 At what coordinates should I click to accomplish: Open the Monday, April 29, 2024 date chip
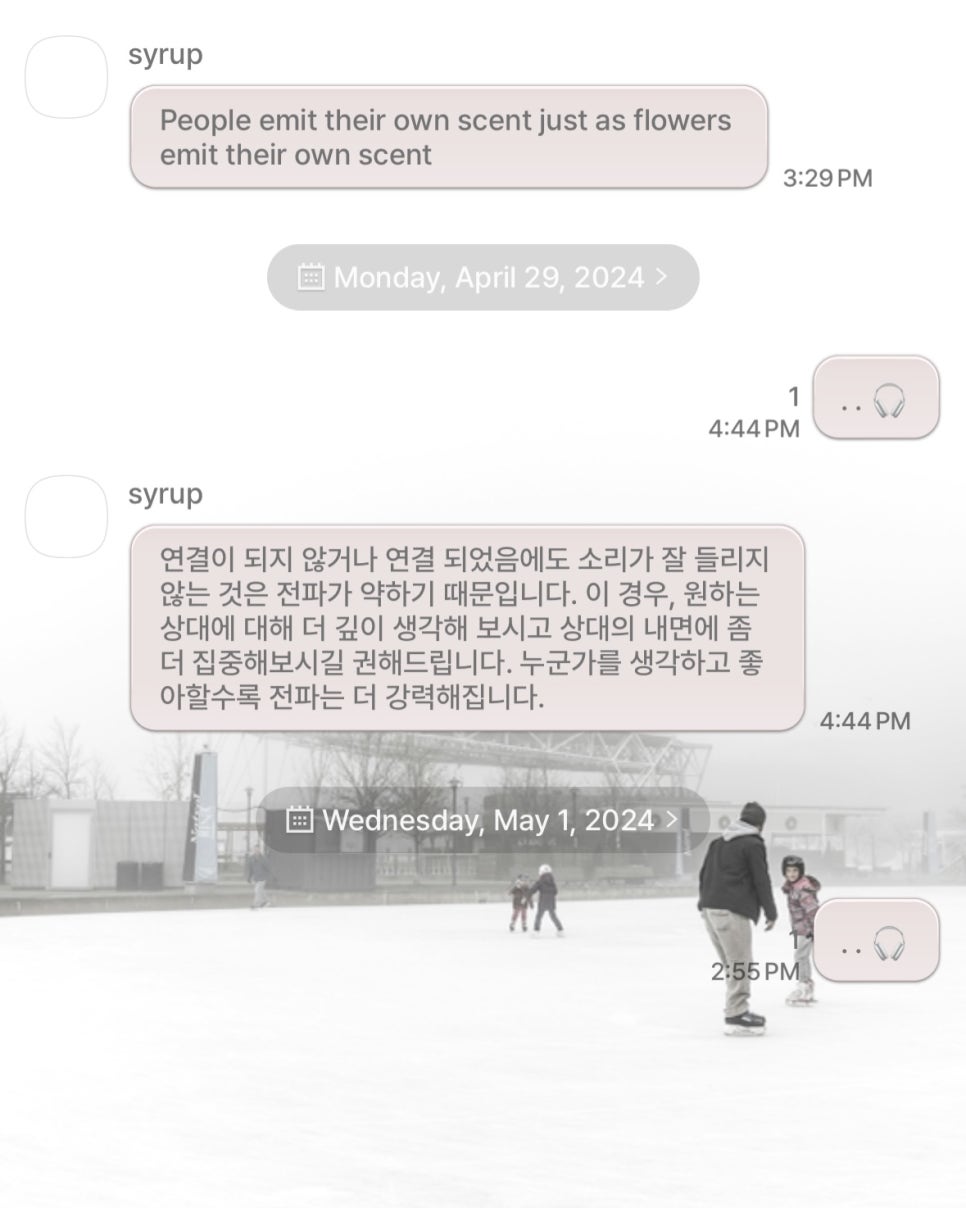[x=482, y=277]
